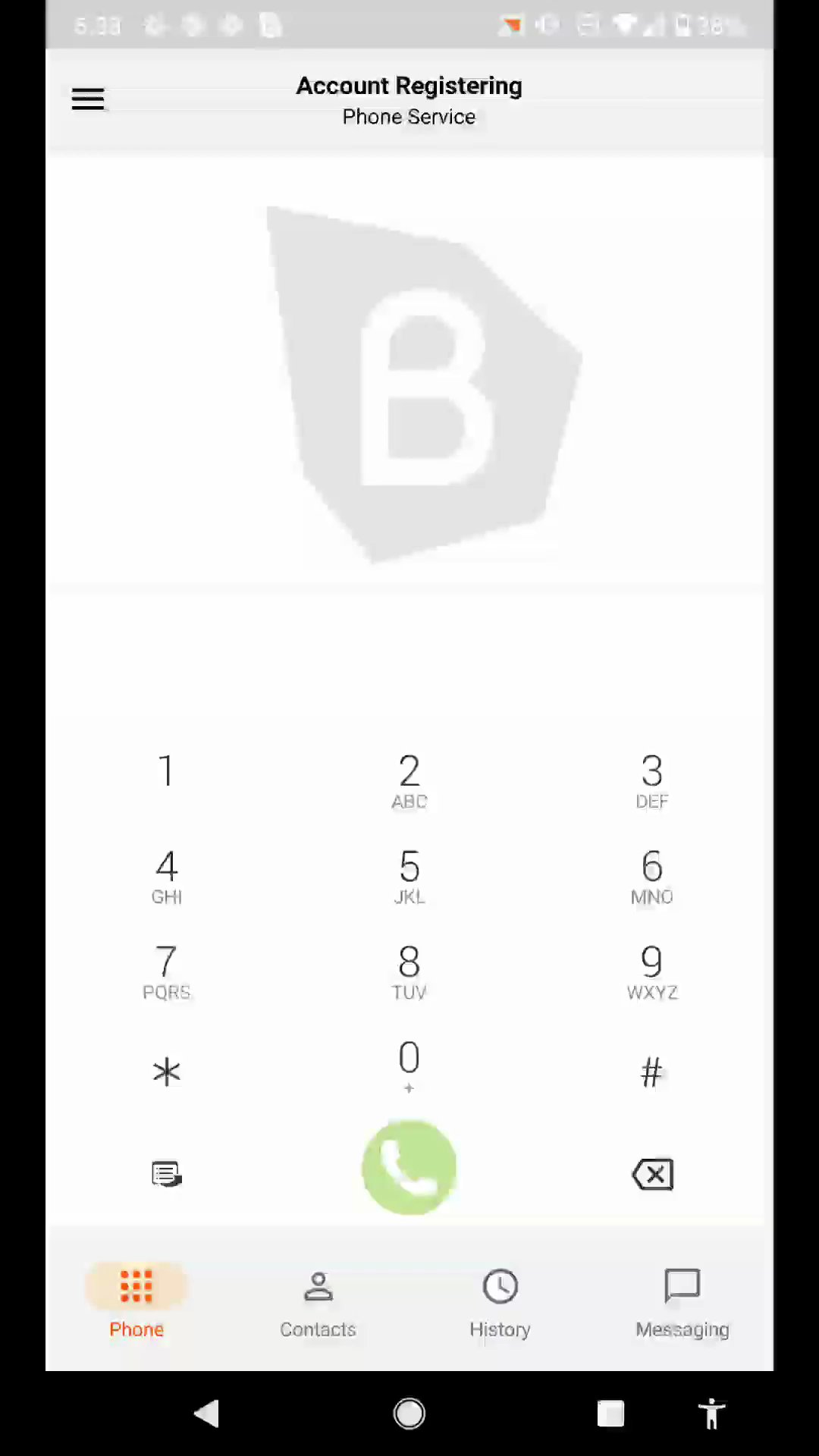Tap the 4 GHI key
The height and width of the screenshot is (1456, 819).
pyautogui.click(x=166, y=875)
